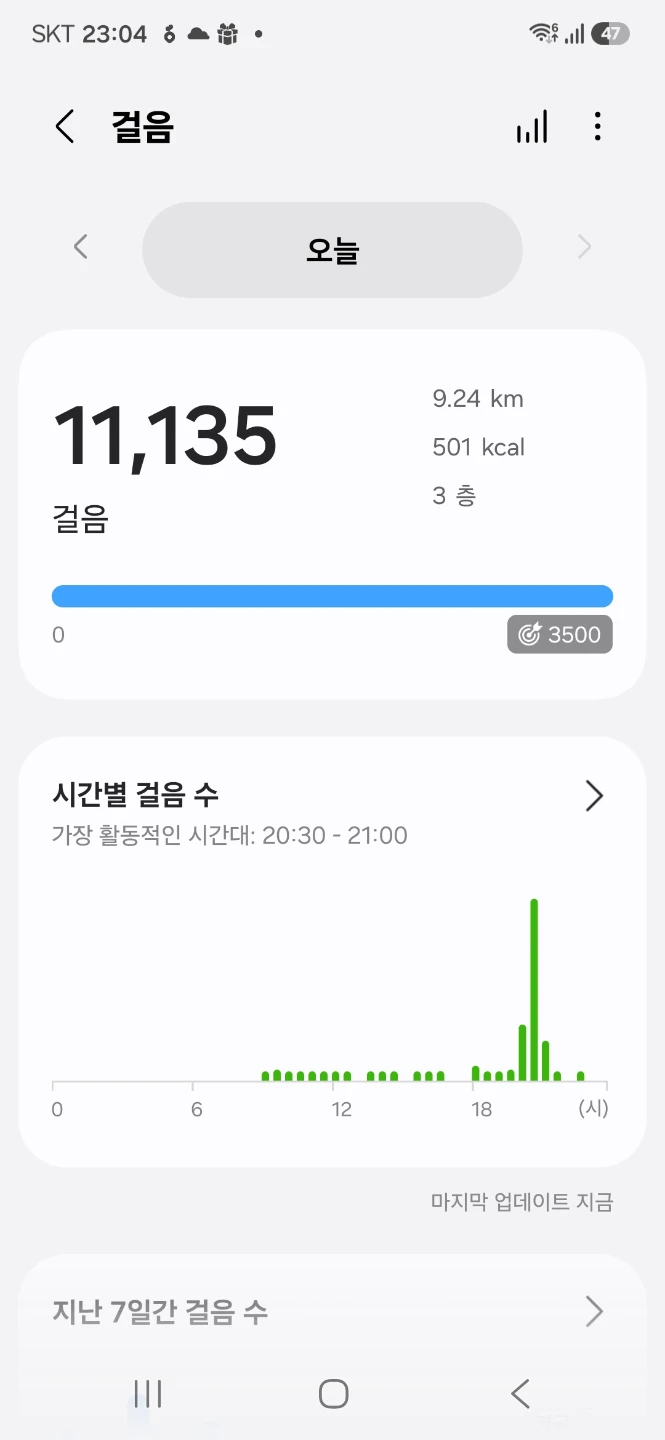Image resolution: width=665 pixels, height=1440 pixels.
Task: Go back from the 걸음 screen
Action: [x=65, y=127]
